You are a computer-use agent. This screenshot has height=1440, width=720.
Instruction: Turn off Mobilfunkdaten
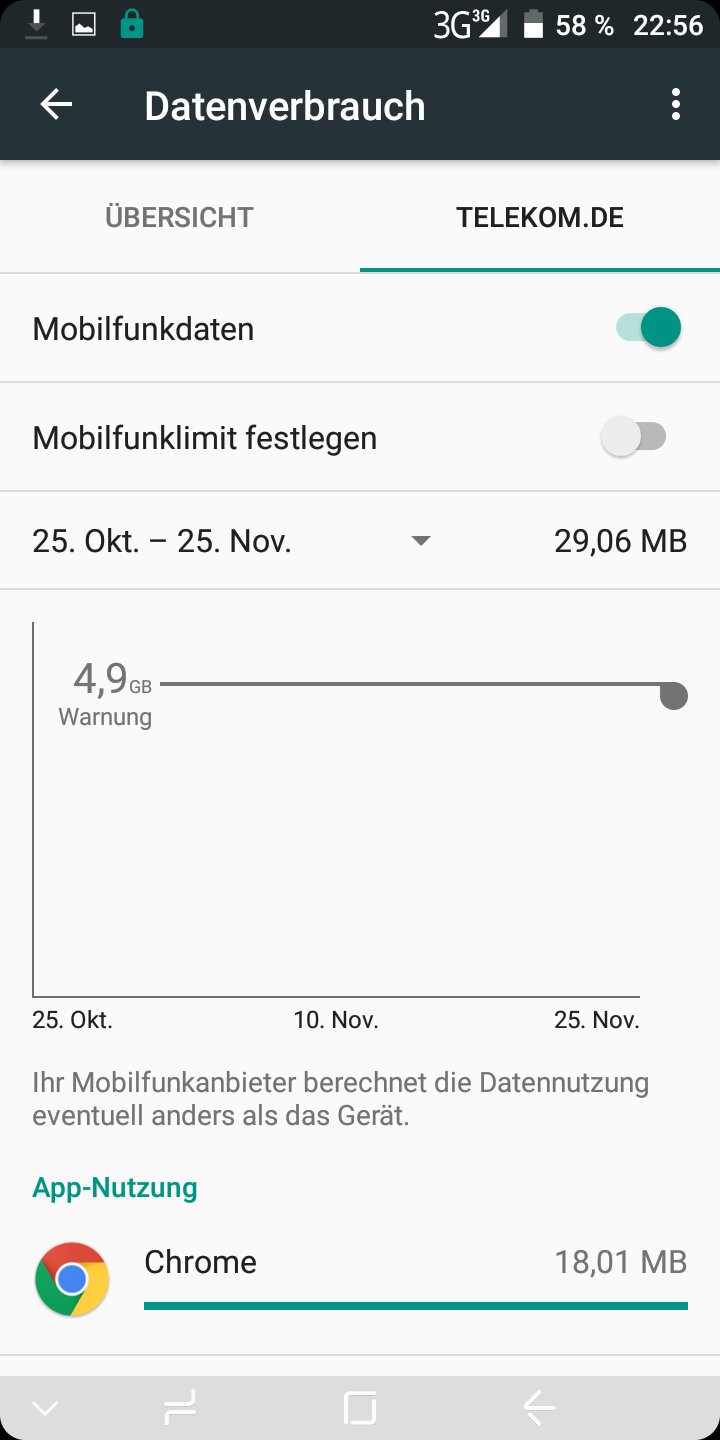click(648, 328)
